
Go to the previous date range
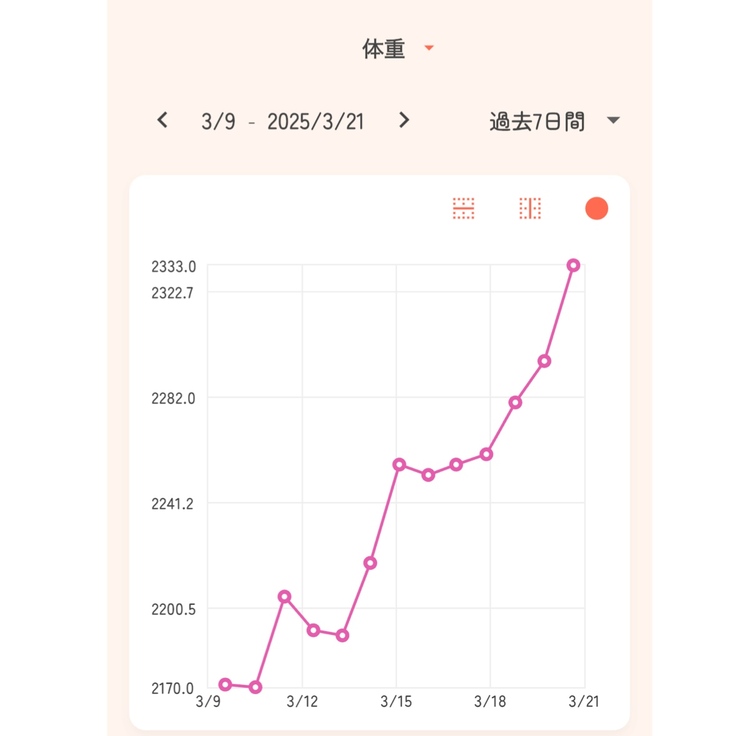163,121
